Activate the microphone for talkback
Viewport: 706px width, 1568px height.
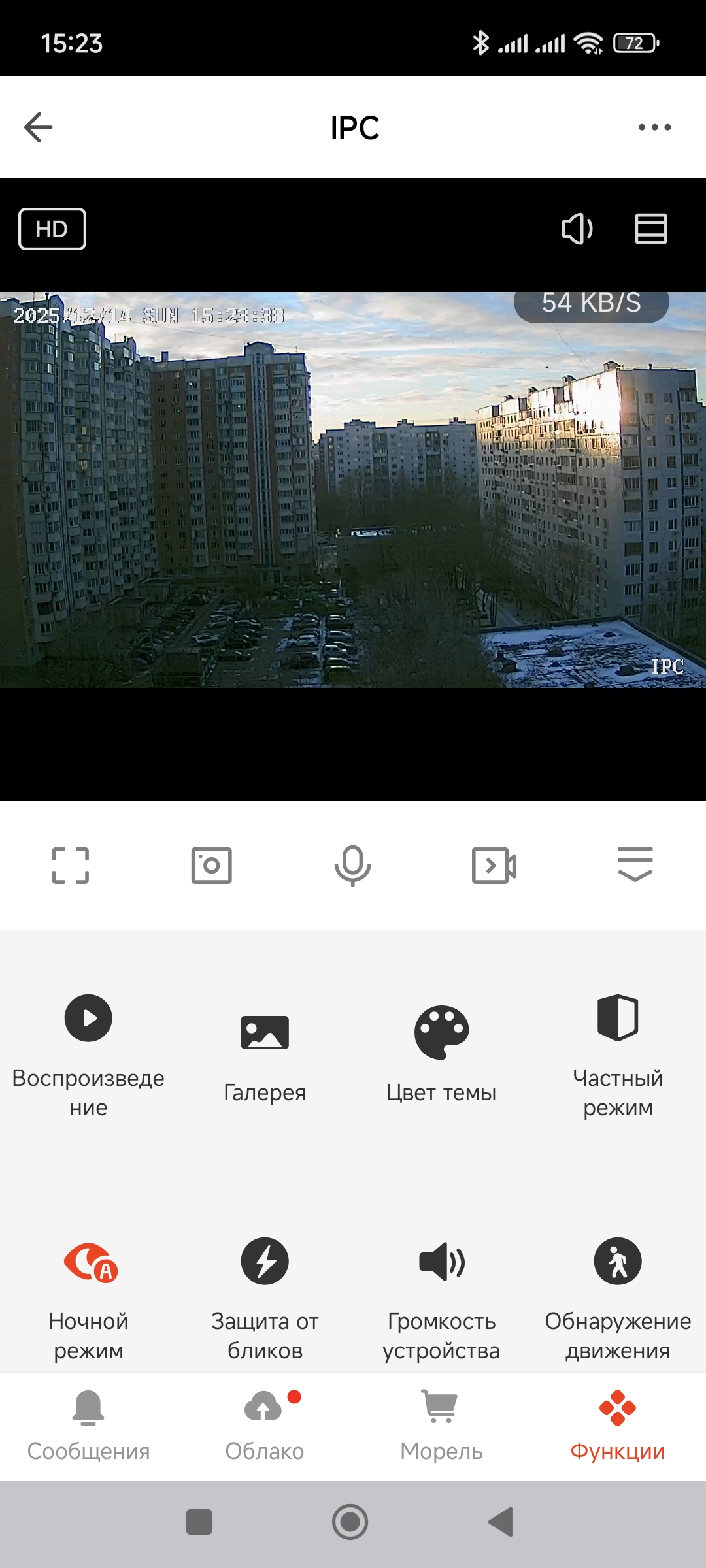coord(353,865)
